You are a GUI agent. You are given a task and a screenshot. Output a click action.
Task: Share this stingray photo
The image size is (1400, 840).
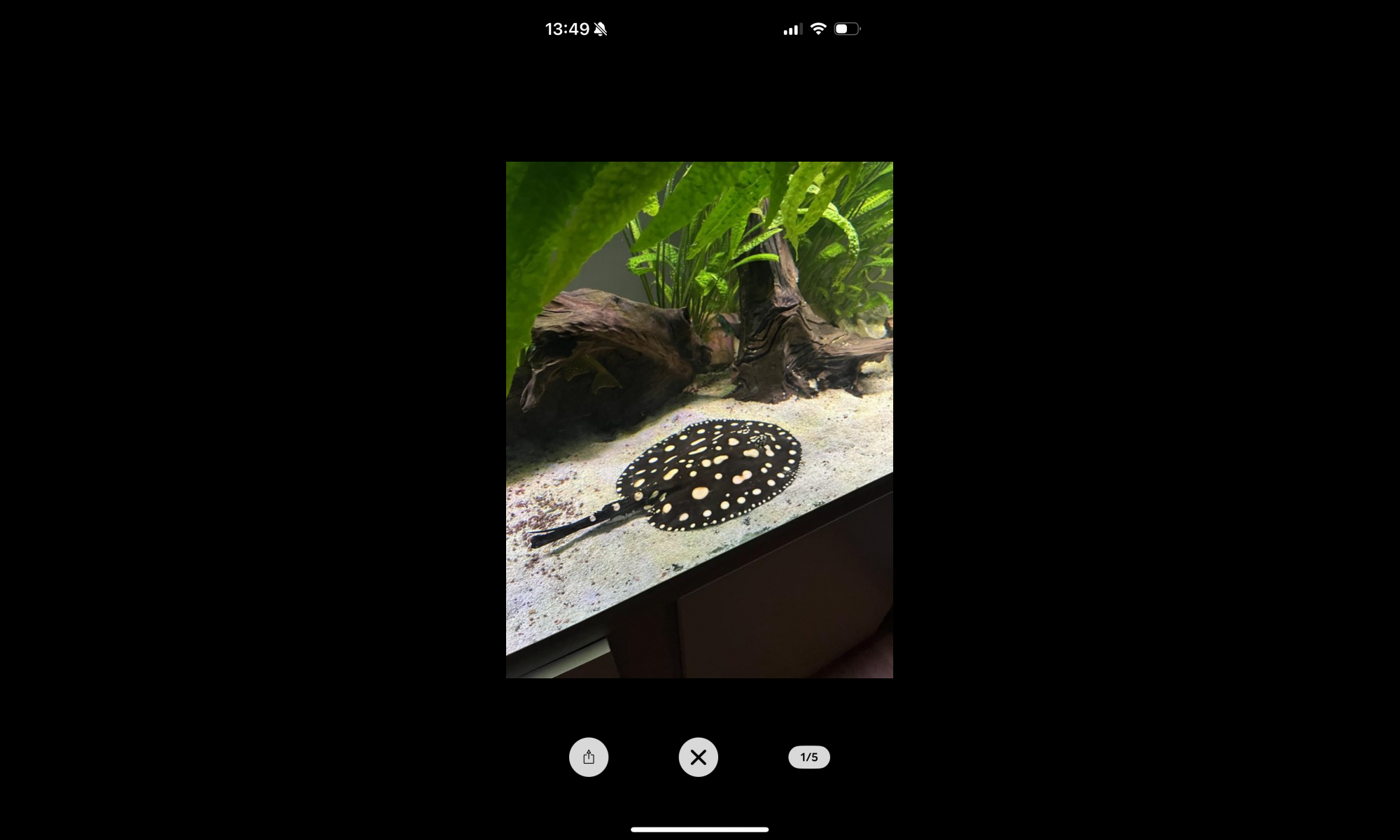(x=588, y=757)
